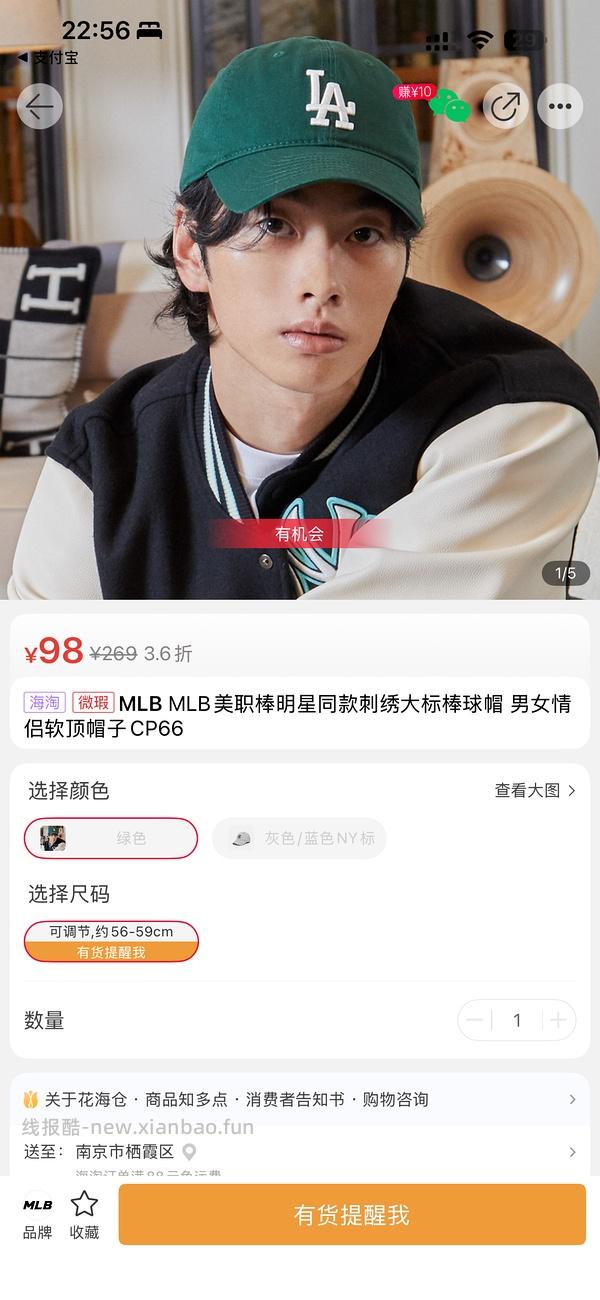Decrease quantity with the minus button
The height and width of the screenshot is (1300, 600).
coord(475,1020)
